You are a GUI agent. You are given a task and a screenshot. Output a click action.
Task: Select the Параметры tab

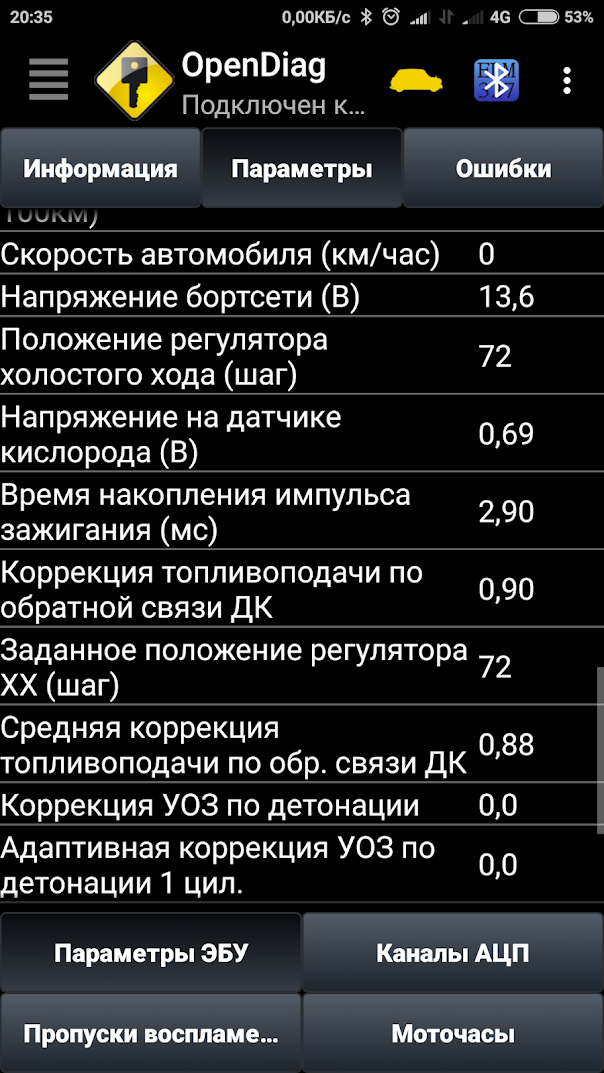(301, 169)
